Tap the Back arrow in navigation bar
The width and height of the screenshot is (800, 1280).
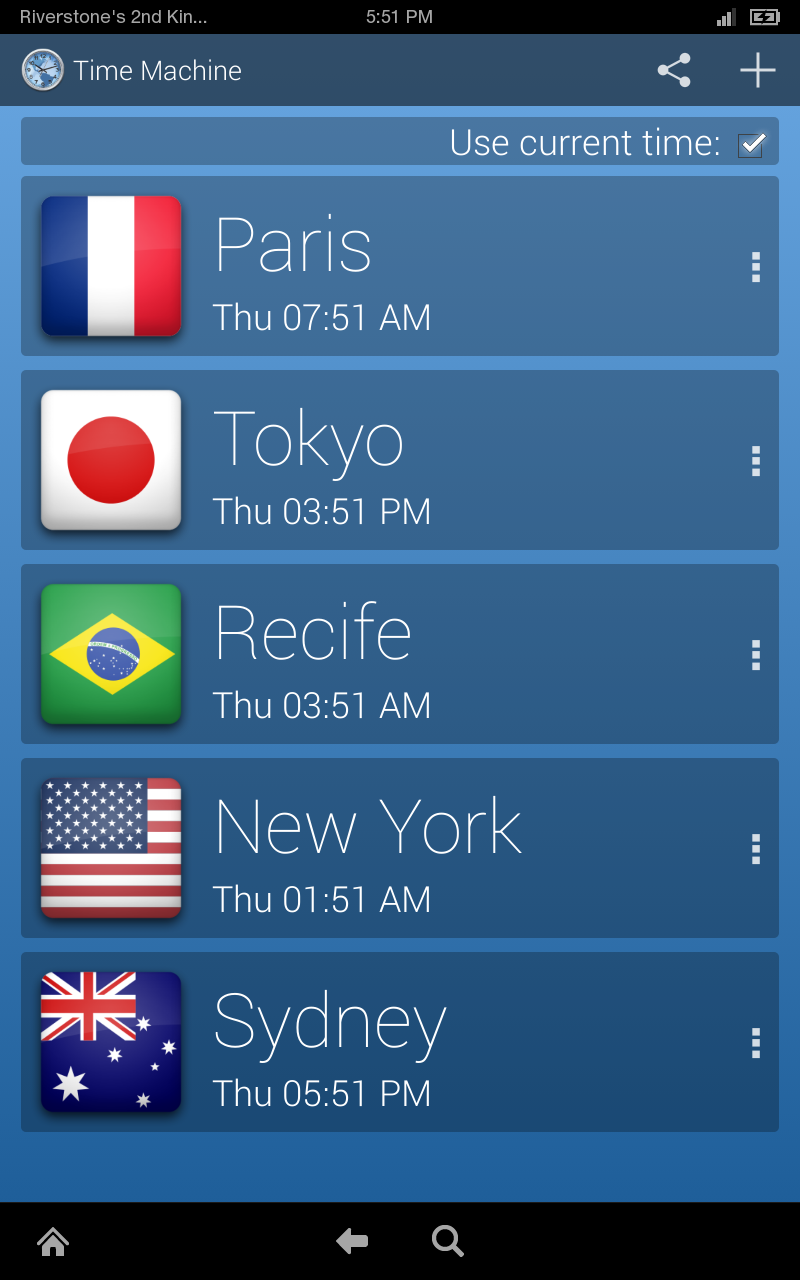351,1241
